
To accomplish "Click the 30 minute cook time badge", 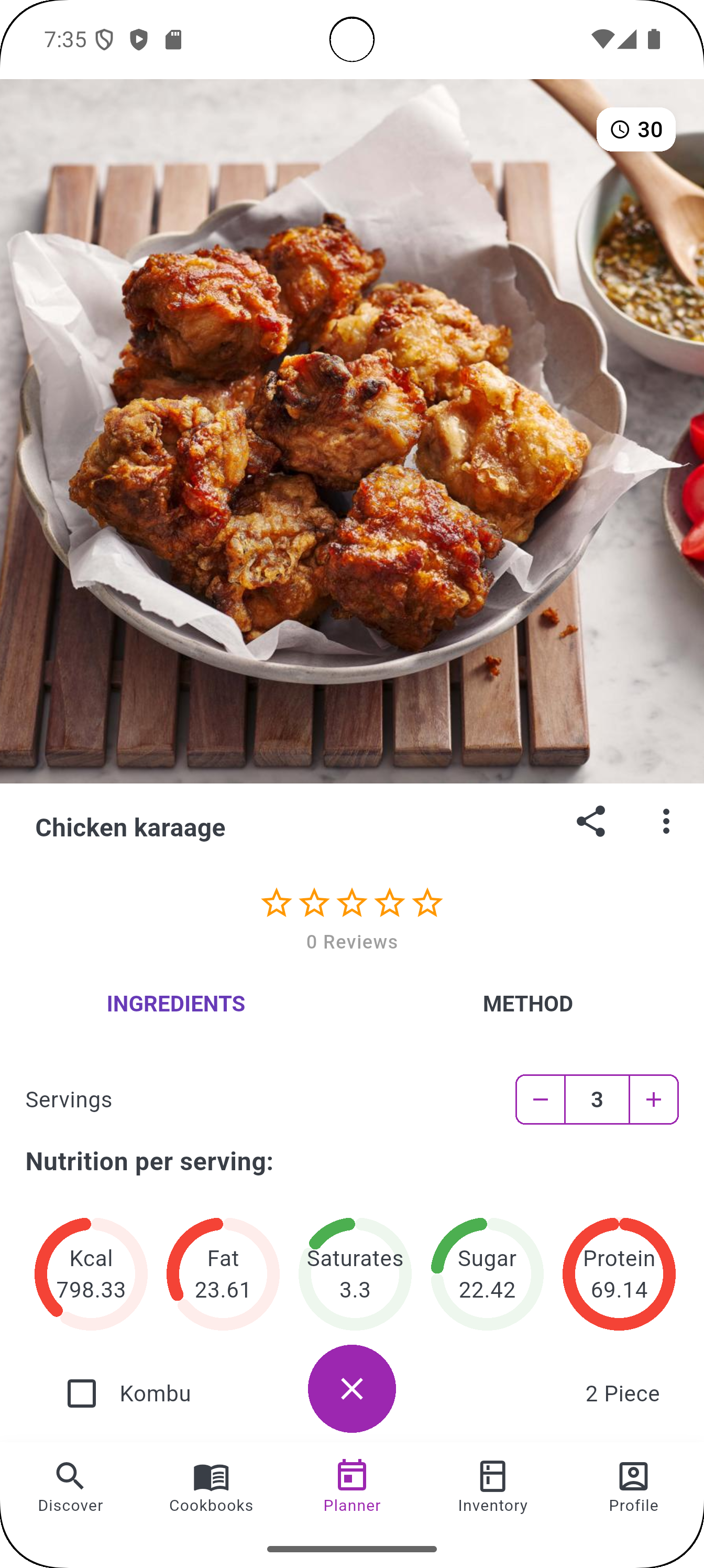I will tap(635, 128).
